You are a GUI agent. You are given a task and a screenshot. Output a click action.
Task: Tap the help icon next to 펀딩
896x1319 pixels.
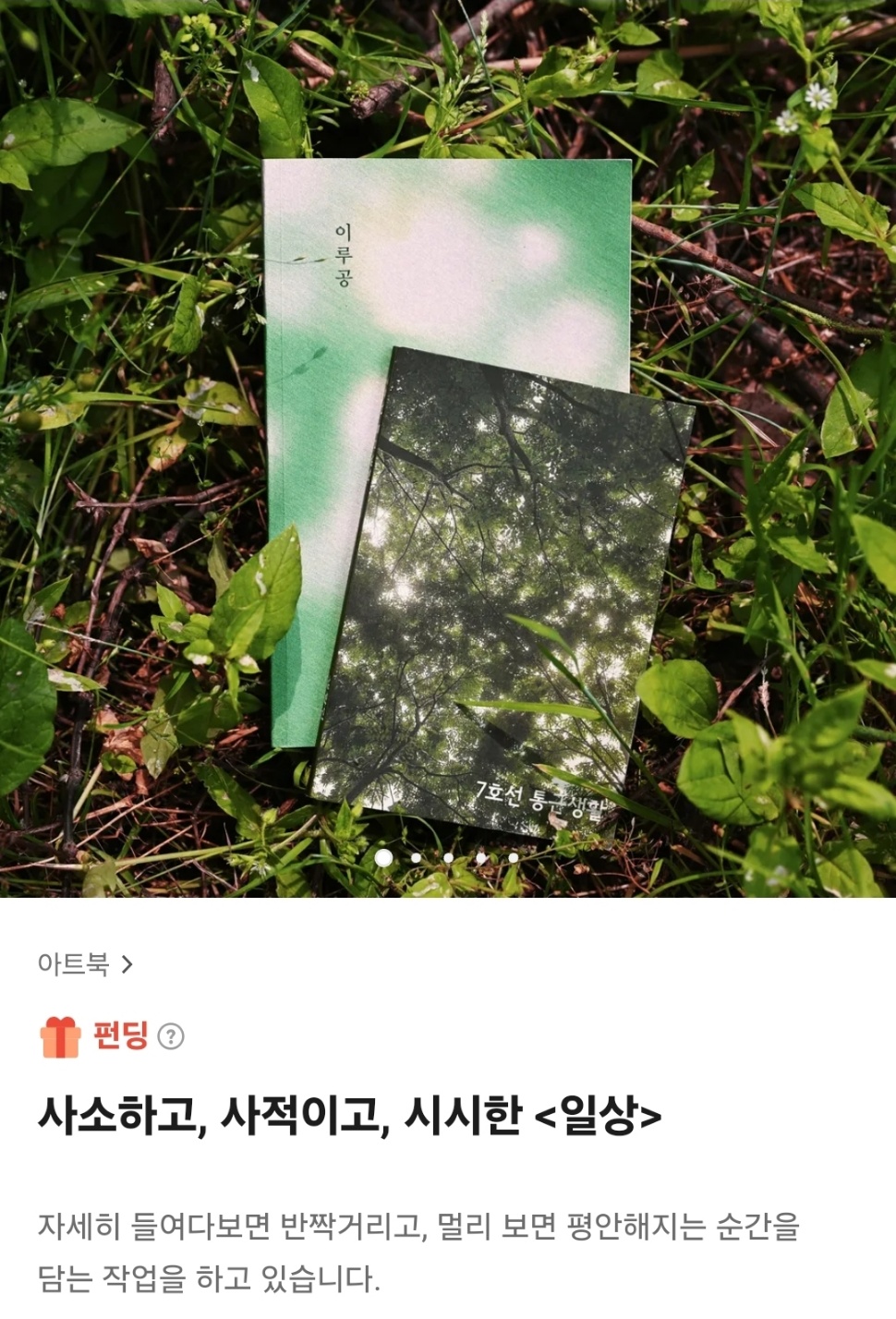171,1036
